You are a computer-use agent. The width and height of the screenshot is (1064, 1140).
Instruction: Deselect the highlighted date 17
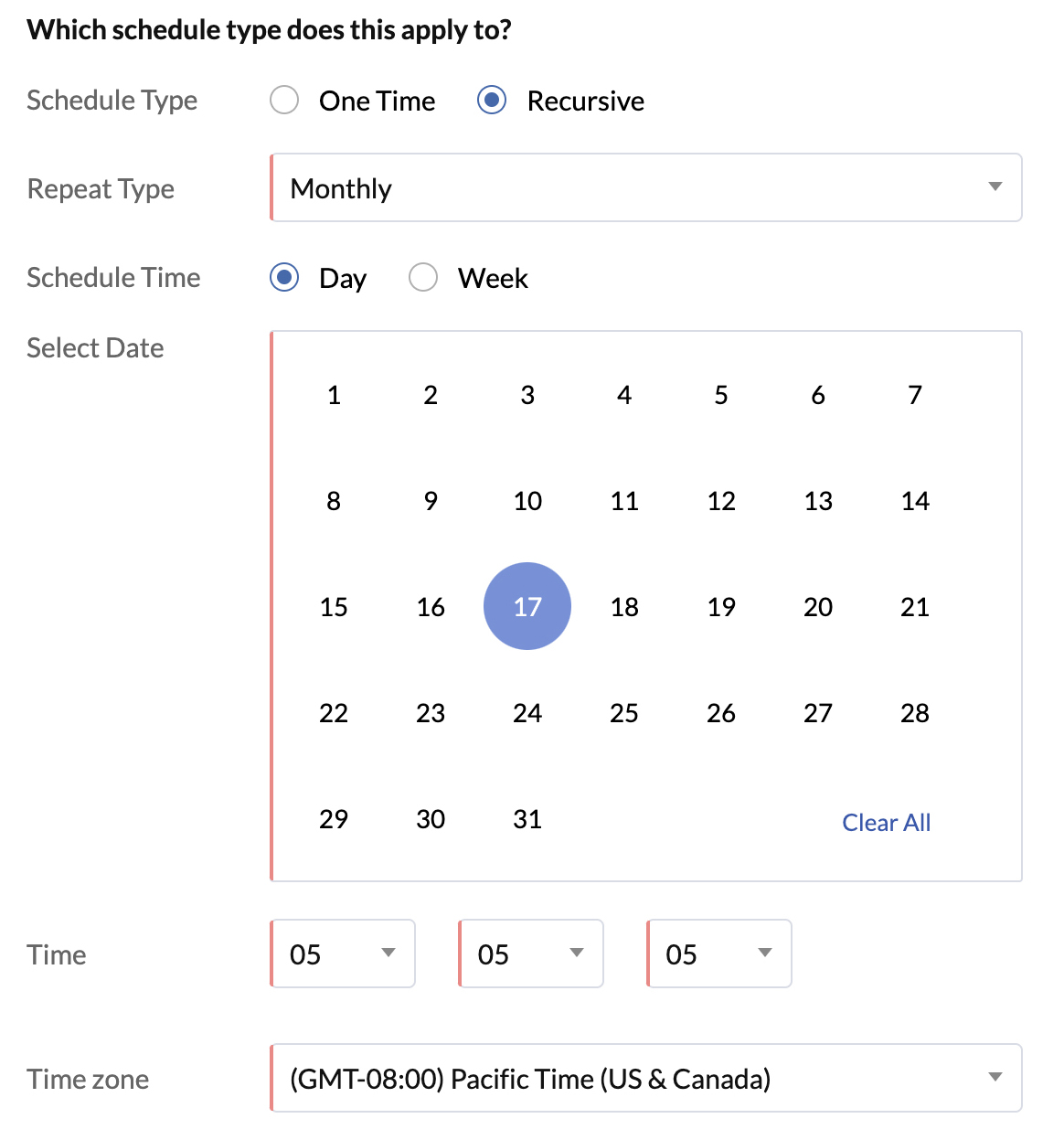(x=527, y=606)
